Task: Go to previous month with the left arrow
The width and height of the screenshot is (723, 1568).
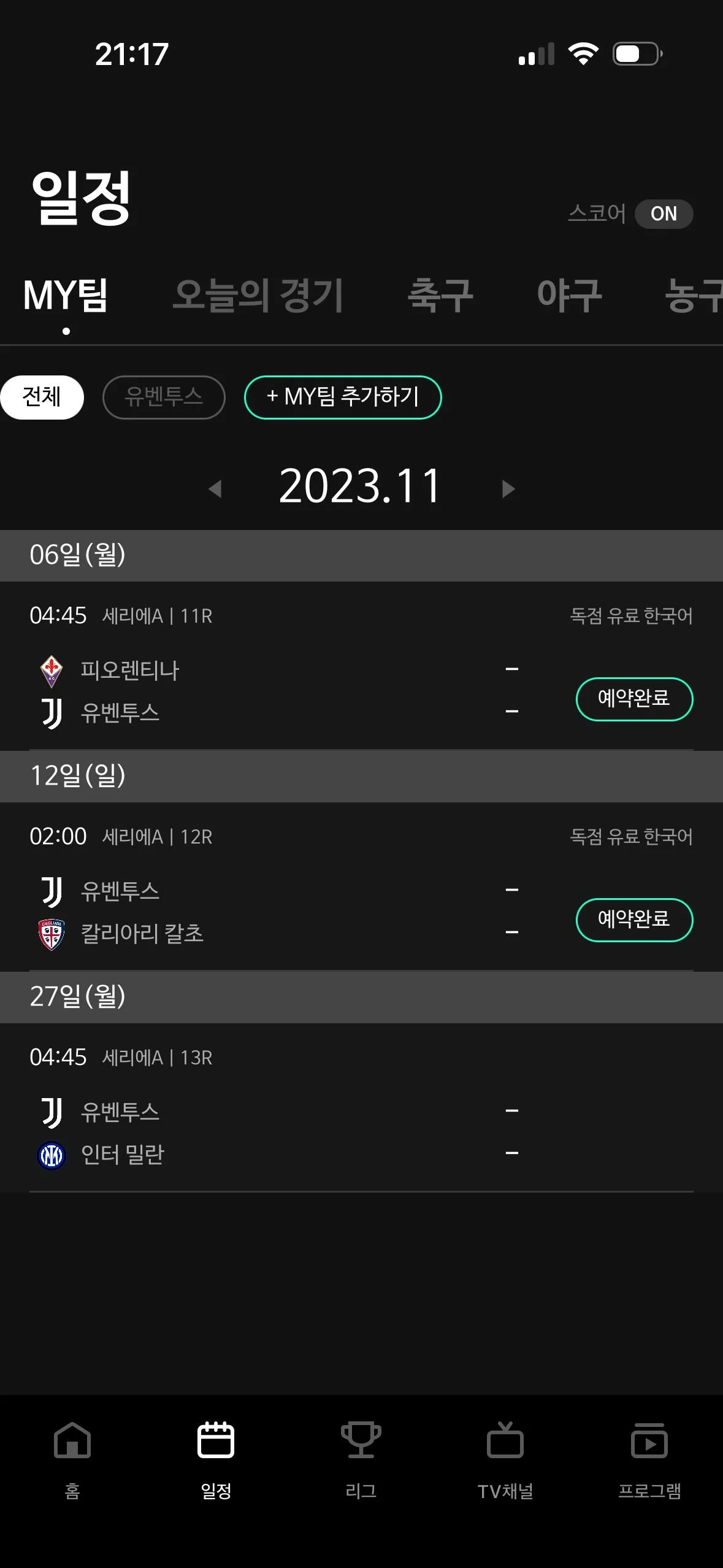Action: click(216, 488)
